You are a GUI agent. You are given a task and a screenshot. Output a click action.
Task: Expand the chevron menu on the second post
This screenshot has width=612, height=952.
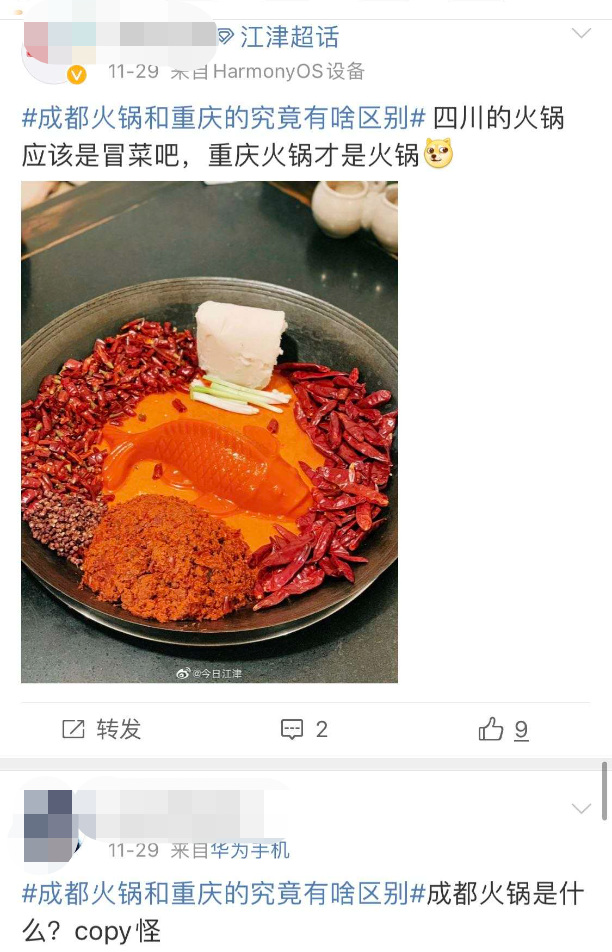581,808
